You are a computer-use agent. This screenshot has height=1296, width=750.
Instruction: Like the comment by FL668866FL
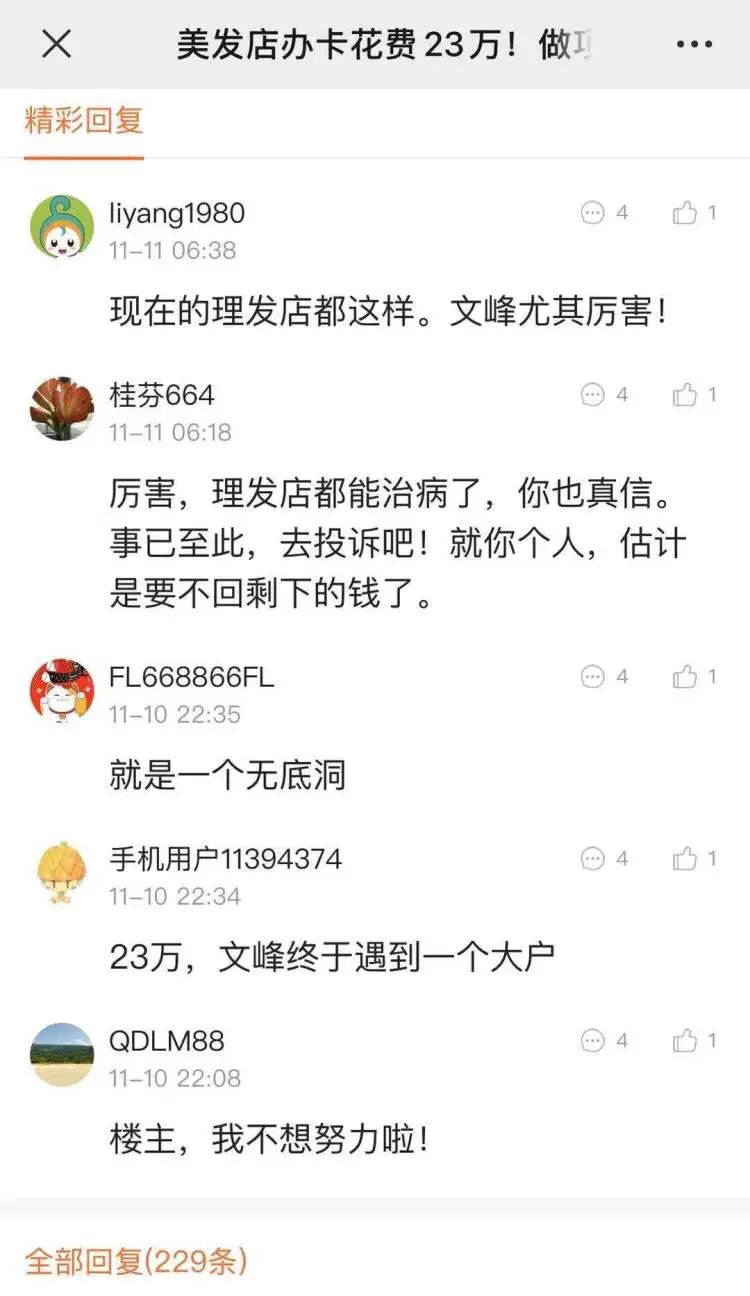coord(686,677)
